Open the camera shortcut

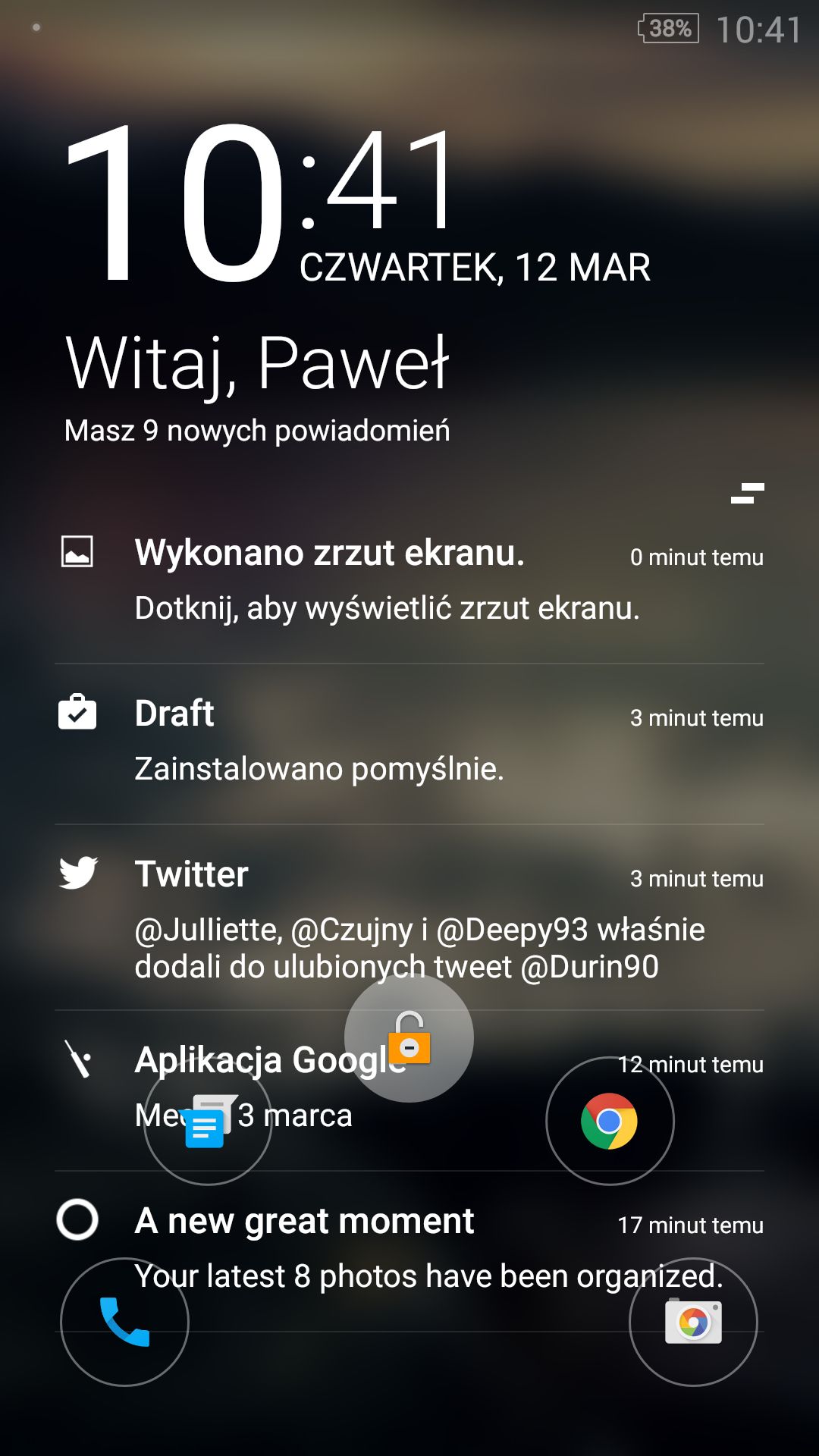693,1322
